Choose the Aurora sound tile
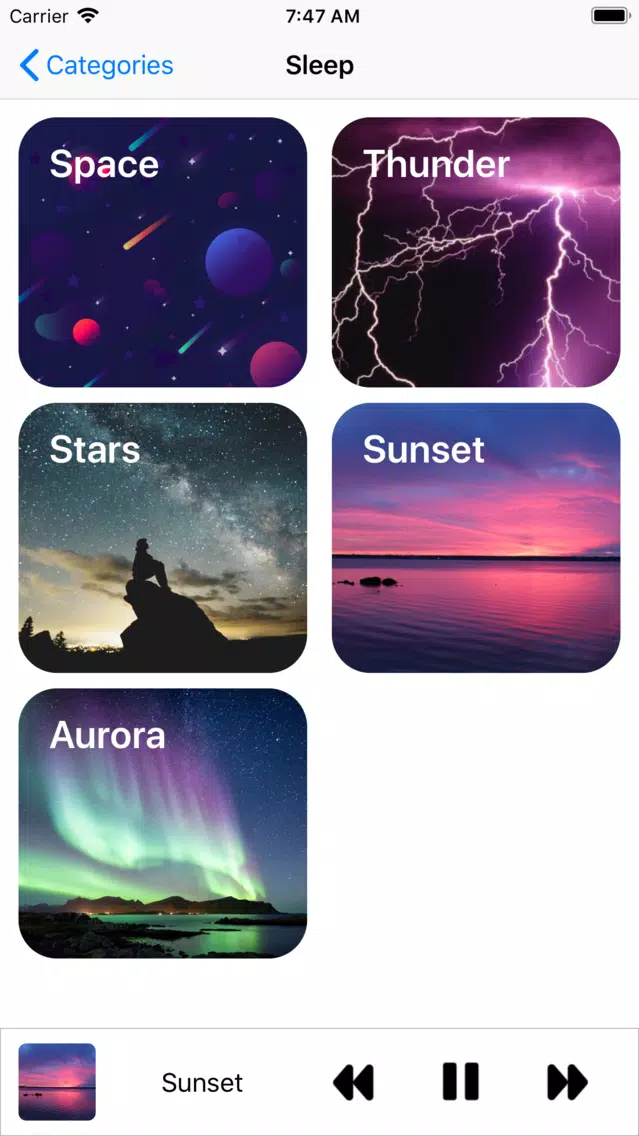 162,823
